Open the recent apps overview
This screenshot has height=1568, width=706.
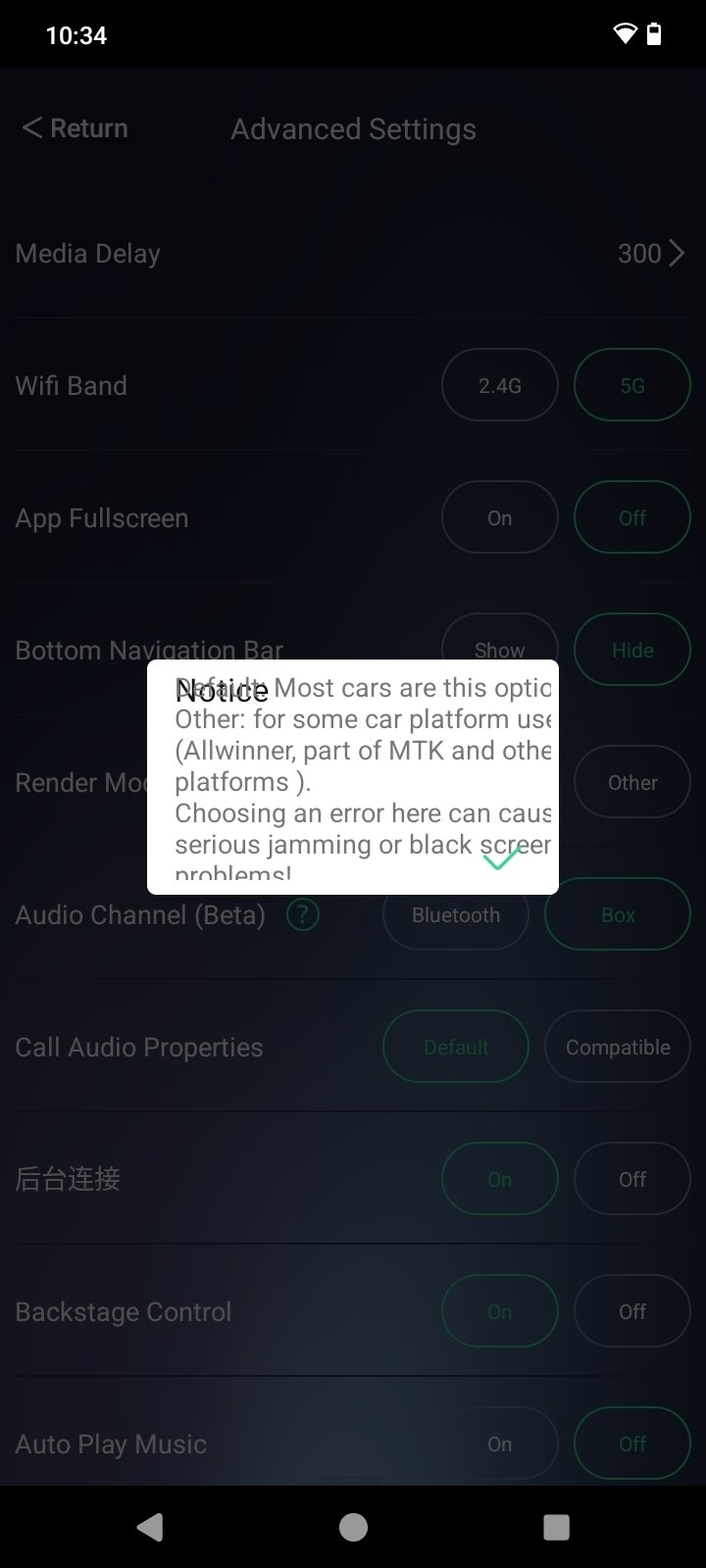pyautogui.click(x=556, y=1527)
